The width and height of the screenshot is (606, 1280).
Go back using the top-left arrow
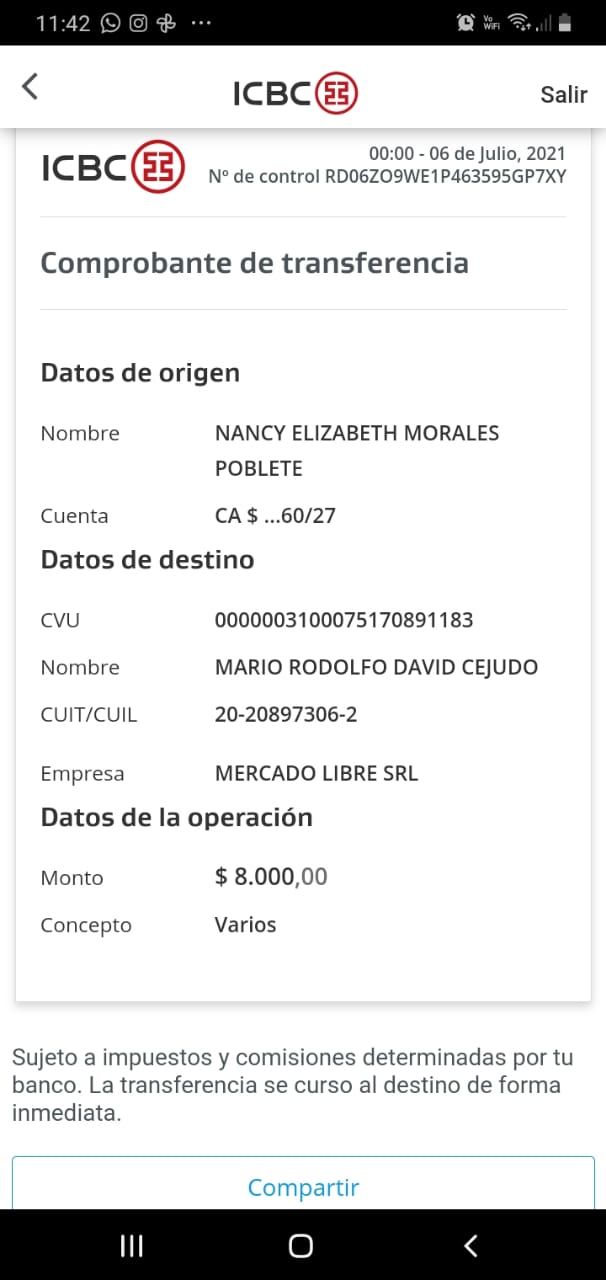point(30,87)
